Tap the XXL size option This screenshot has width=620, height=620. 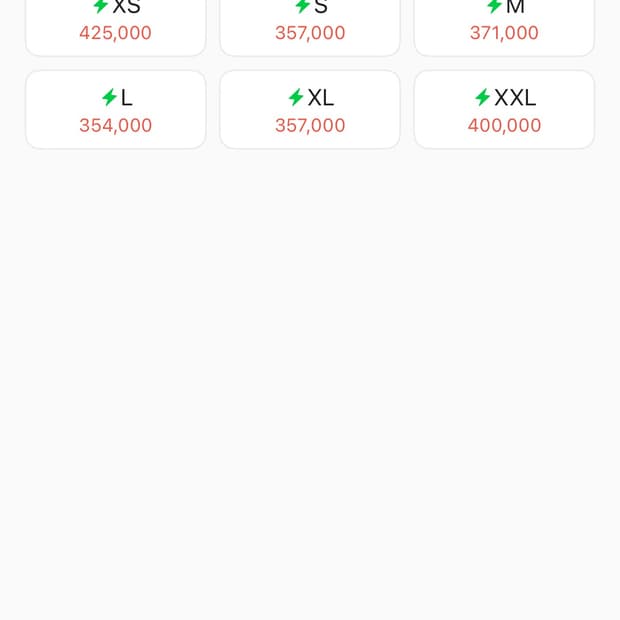point(504,110)
